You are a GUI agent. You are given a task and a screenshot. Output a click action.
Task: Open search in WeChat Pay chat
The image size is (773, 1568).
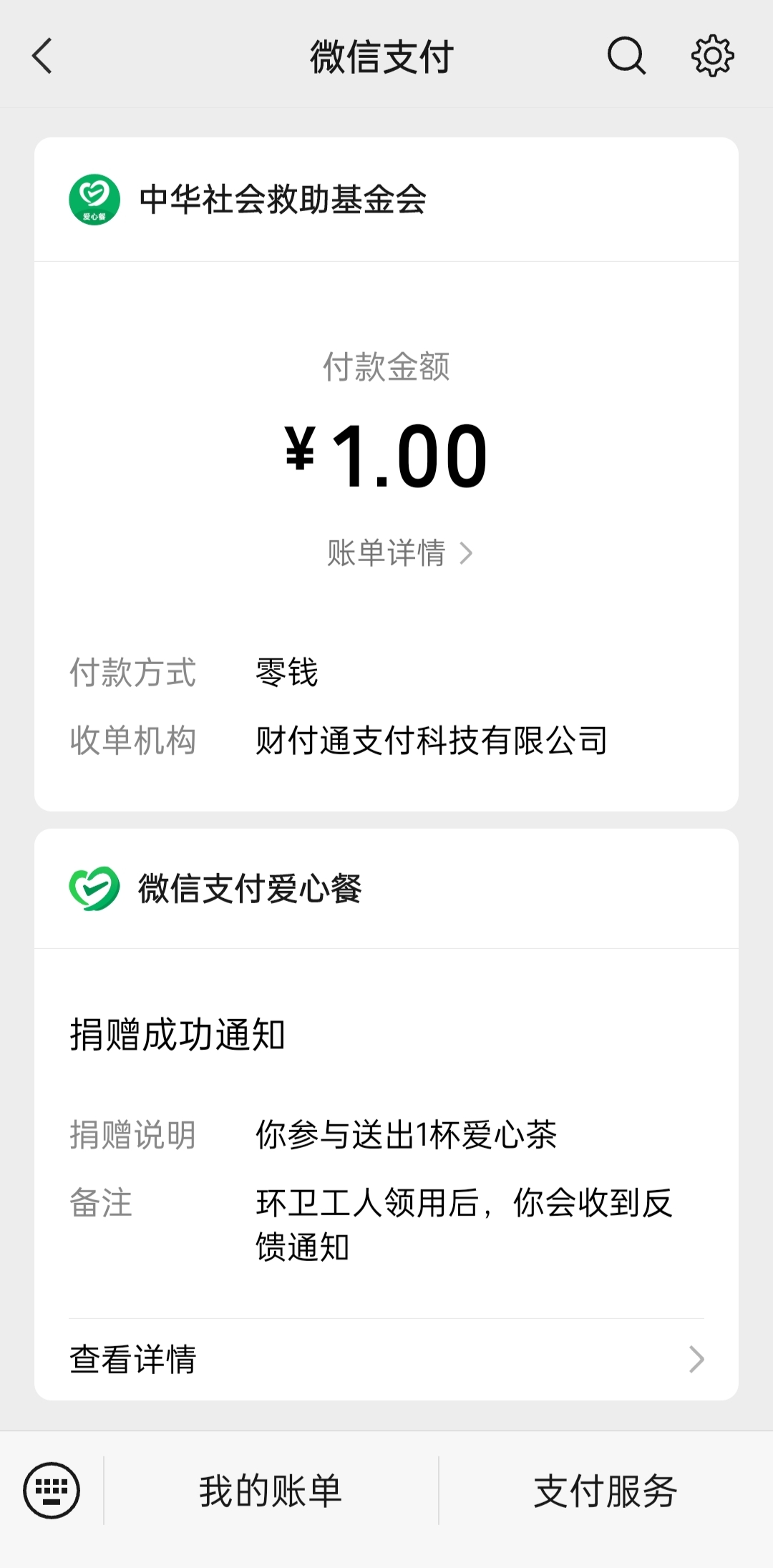pos(626,56)
